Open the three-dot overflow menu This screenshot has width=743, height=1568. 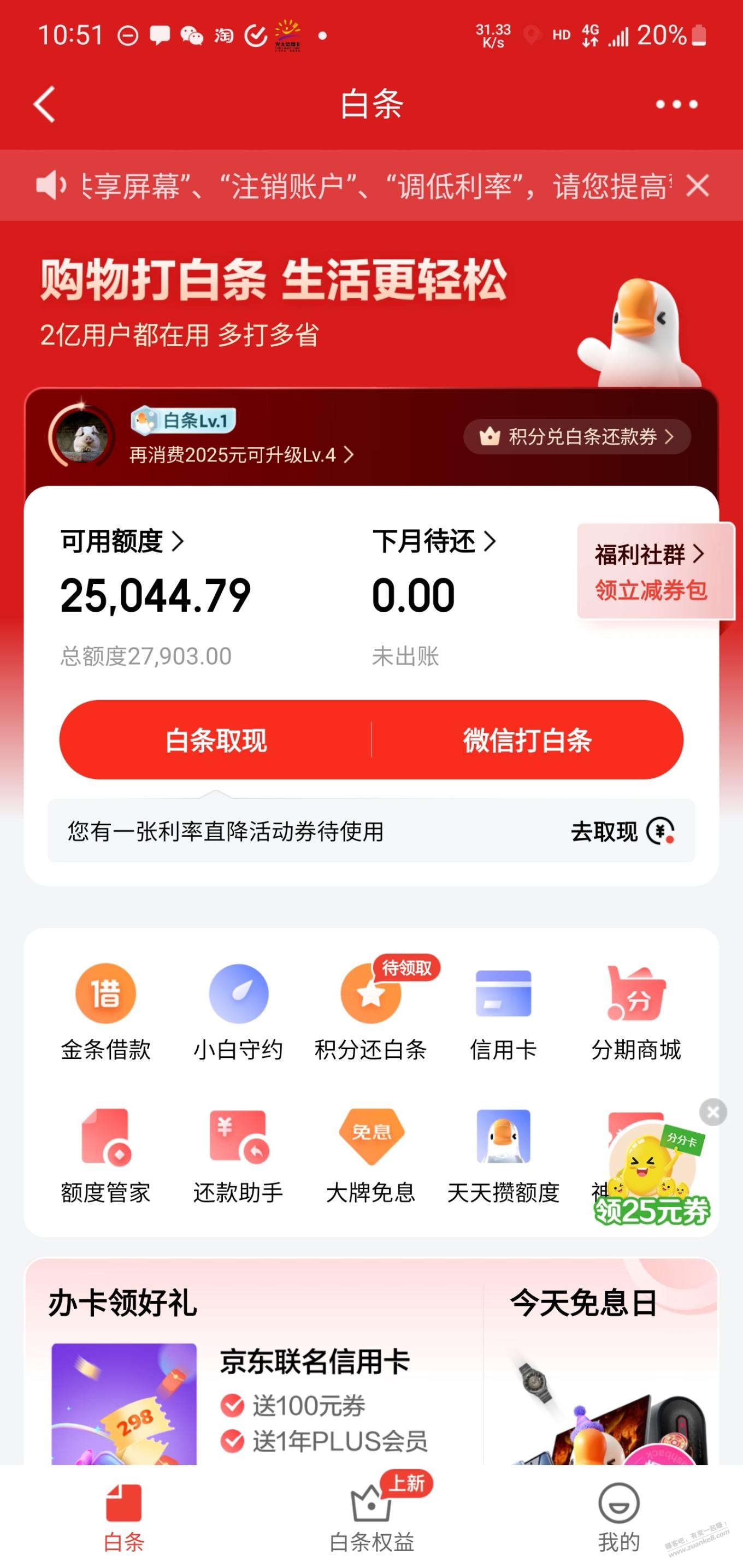[x=676, y=105]
